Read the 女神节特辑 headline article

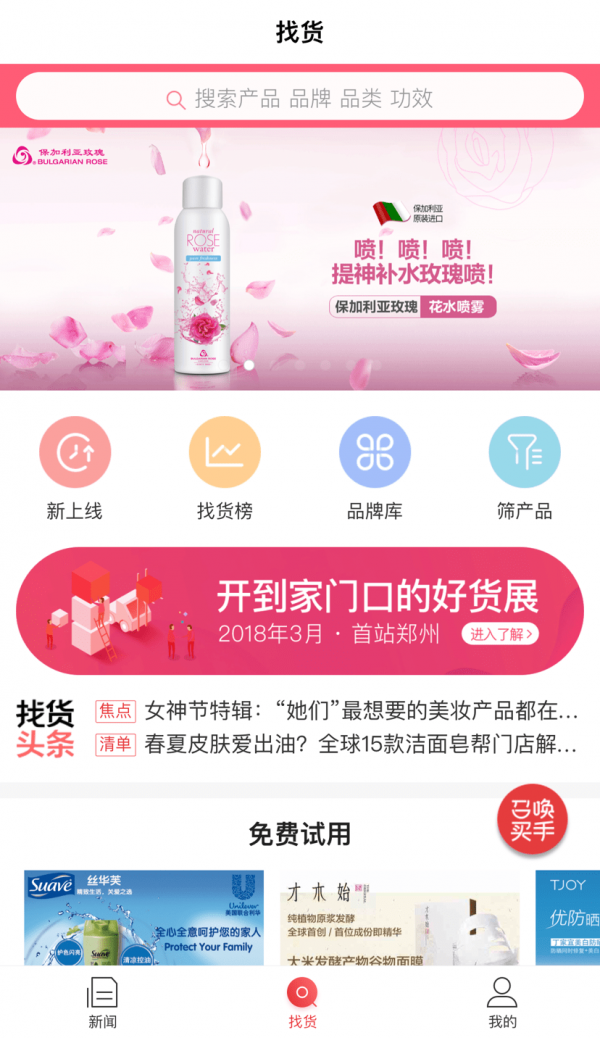pyautogui.click(x=360, y=712)
